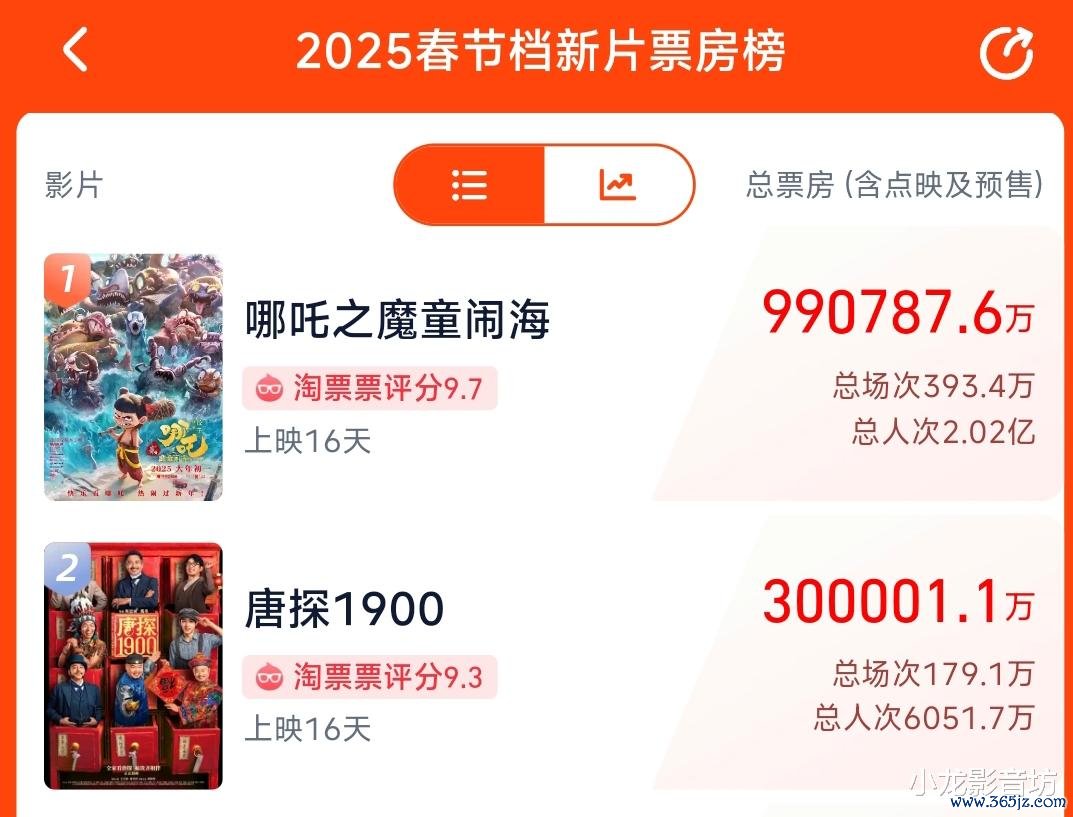Viewport: 1073px width, 817px height.
Task: Open the 哪吒之魔童闹海 movie entry
Action: click(x=397, y=321)
